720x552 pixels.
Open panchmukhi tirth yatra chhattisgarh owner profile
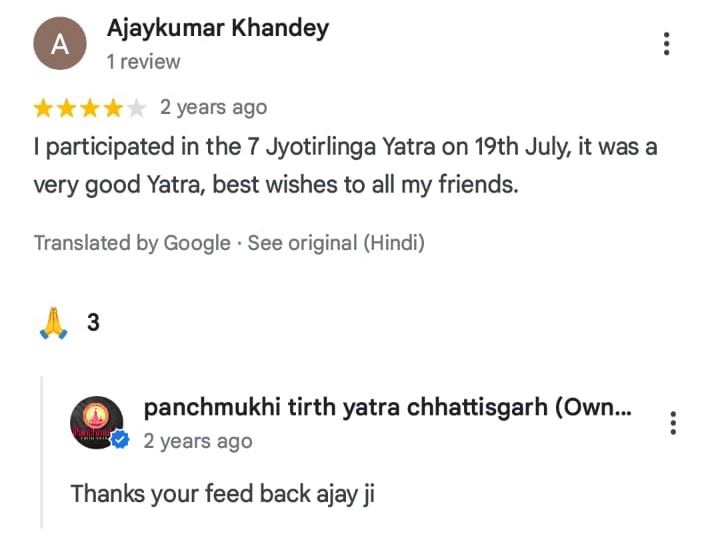(387, 407)
